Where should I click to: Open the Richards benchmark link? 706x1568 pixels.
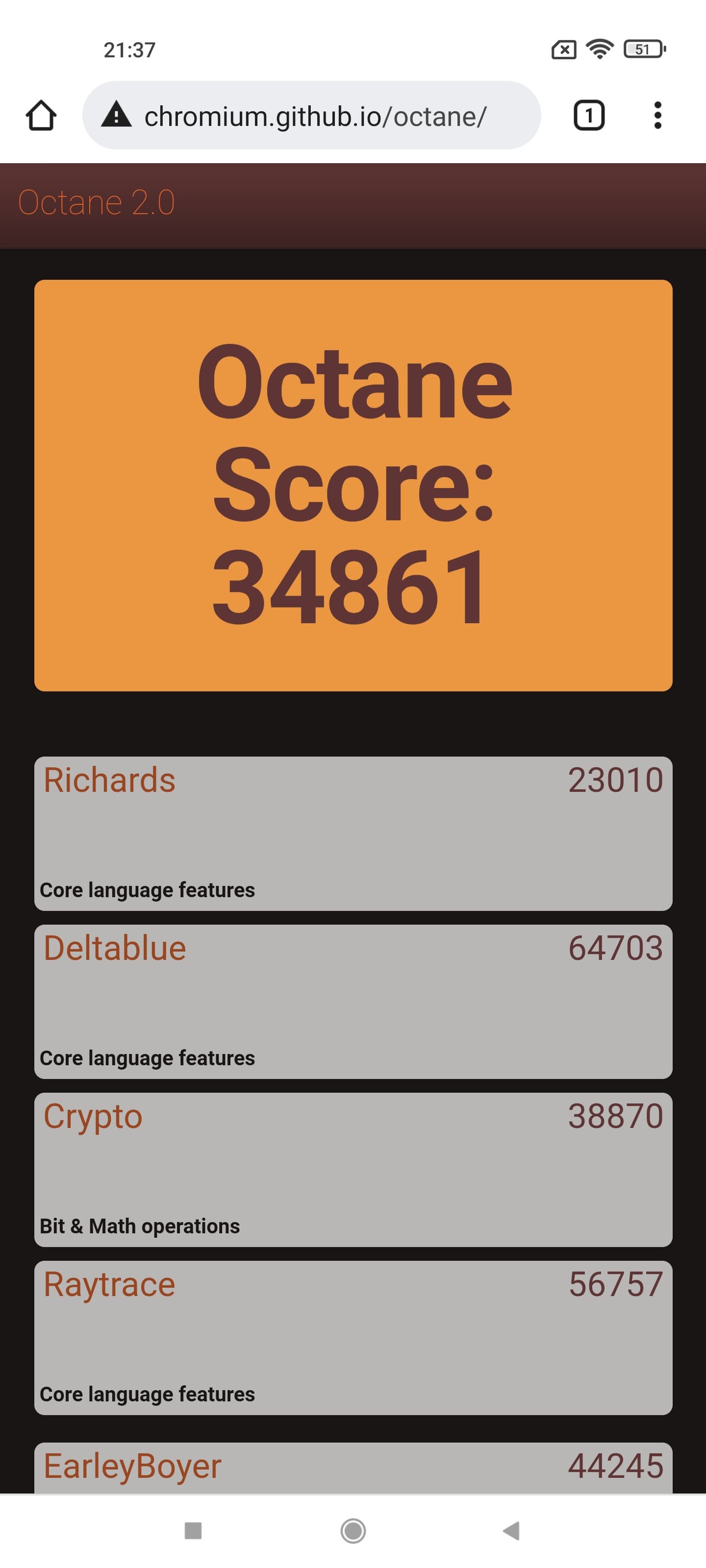click(x=110, y=781)
